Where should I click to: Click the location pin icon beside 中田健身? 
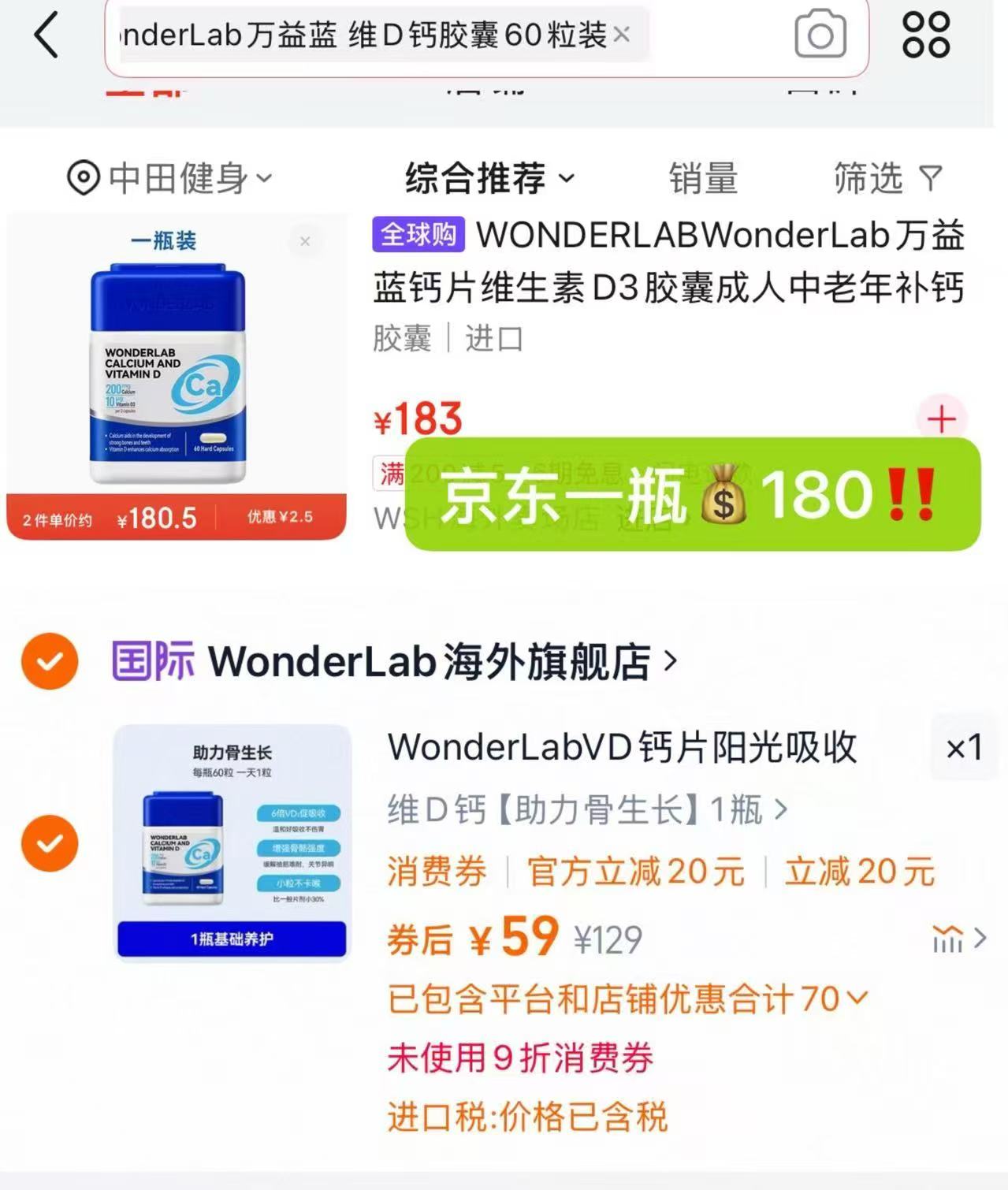pos(84,177)
